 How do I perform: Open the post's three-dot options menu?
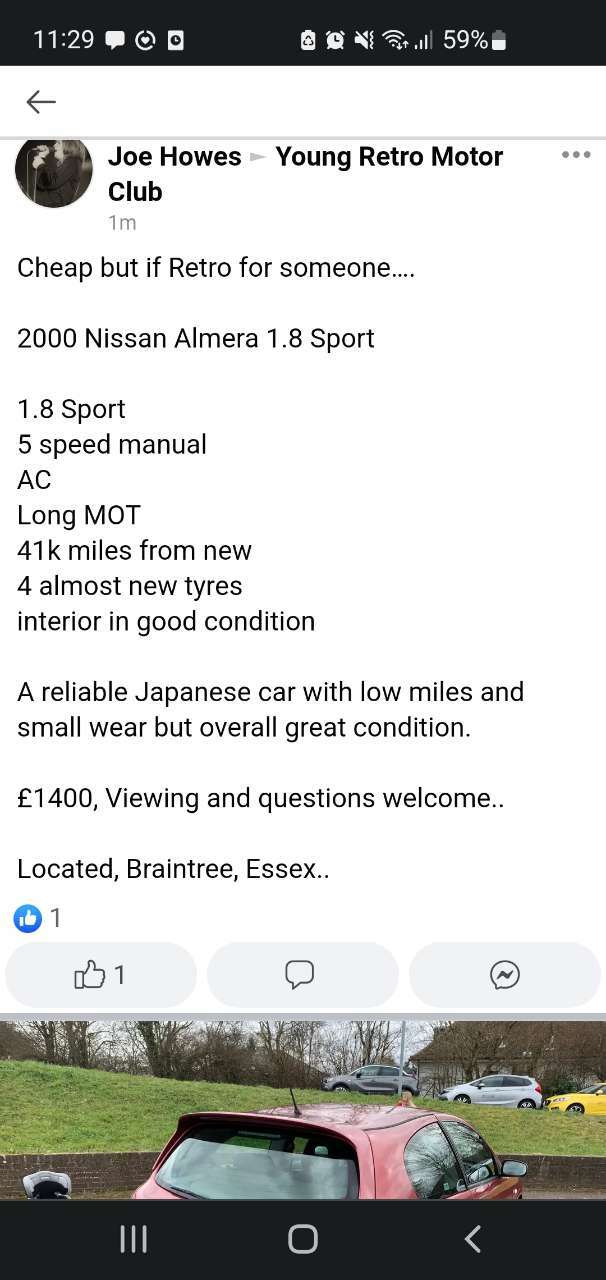point(576,155)
